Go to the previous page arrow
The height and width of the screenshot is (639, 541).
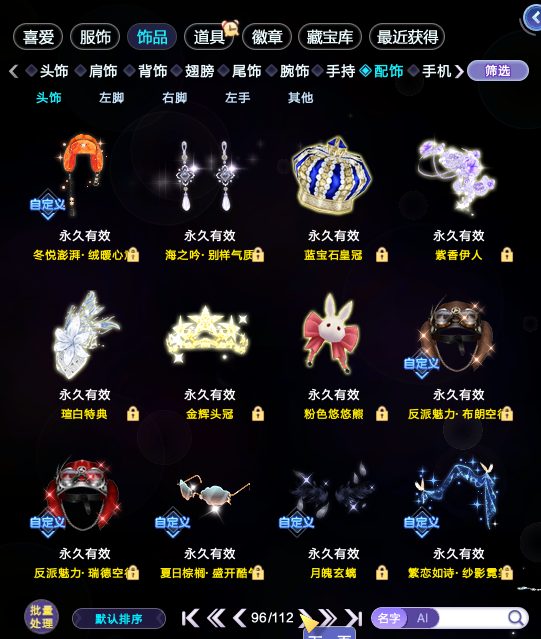point(240,618)
